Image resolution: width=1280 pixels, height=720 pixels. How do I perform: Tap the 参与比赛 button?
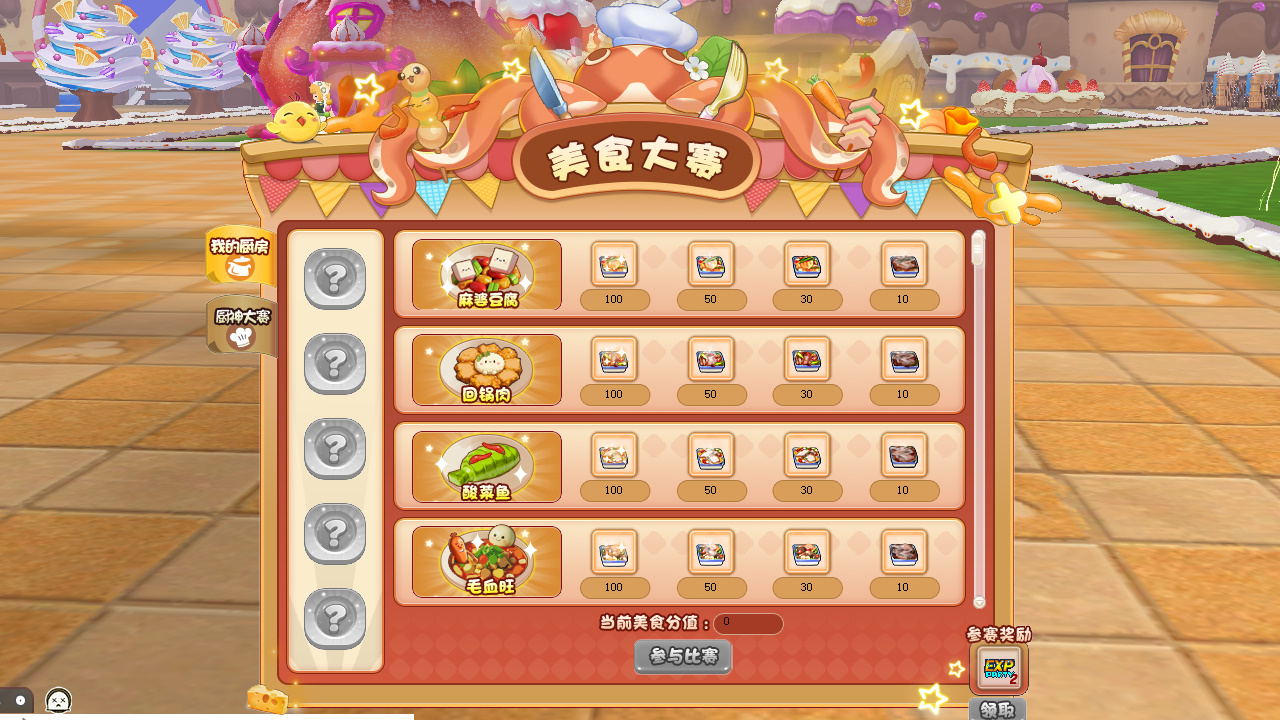pyautogui.click(x=683, y=657)
